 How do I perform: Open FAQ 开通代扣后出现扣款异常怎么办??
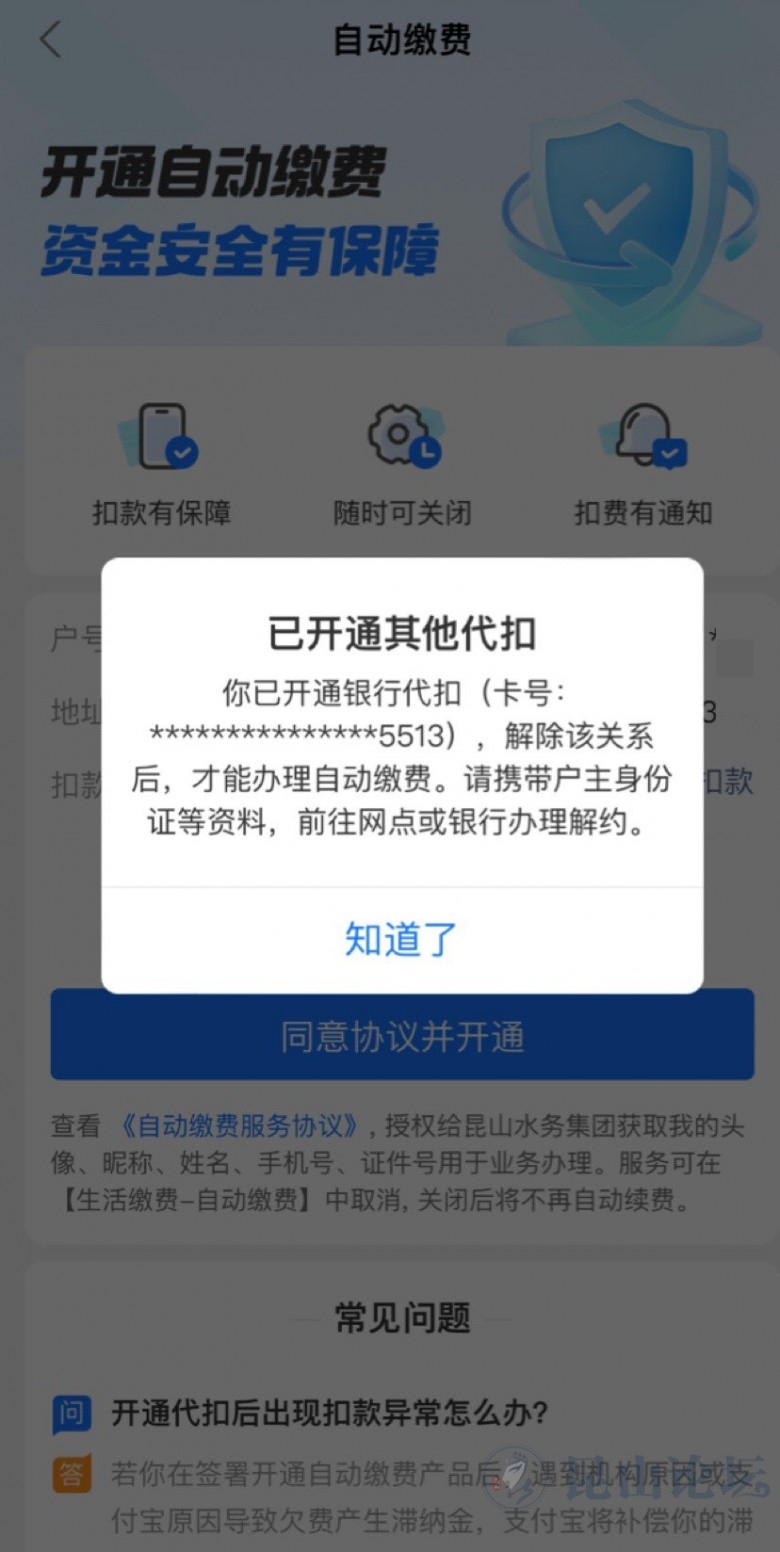pyautogui.click(x=330, y=1413)
